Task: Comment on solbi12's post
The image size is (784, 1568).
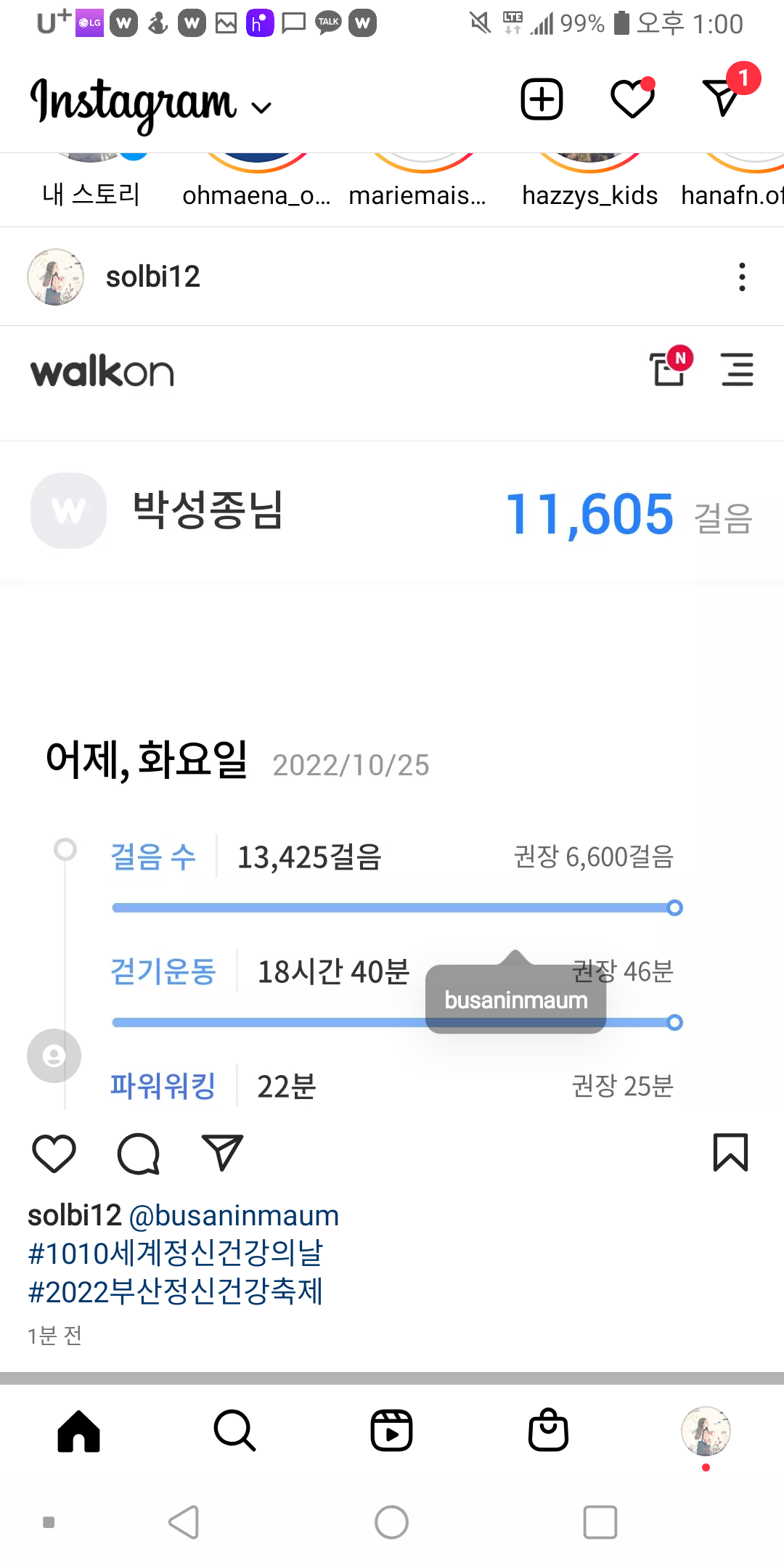Action: coord(138,1153)
